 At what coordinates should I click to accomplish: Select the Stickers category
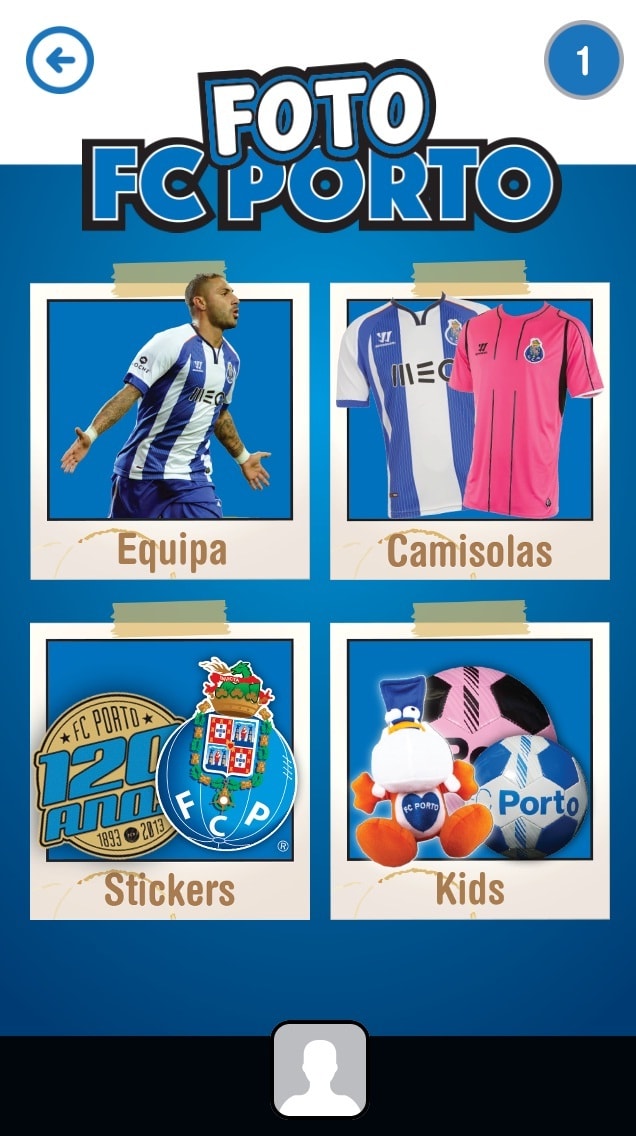point(170,770)
